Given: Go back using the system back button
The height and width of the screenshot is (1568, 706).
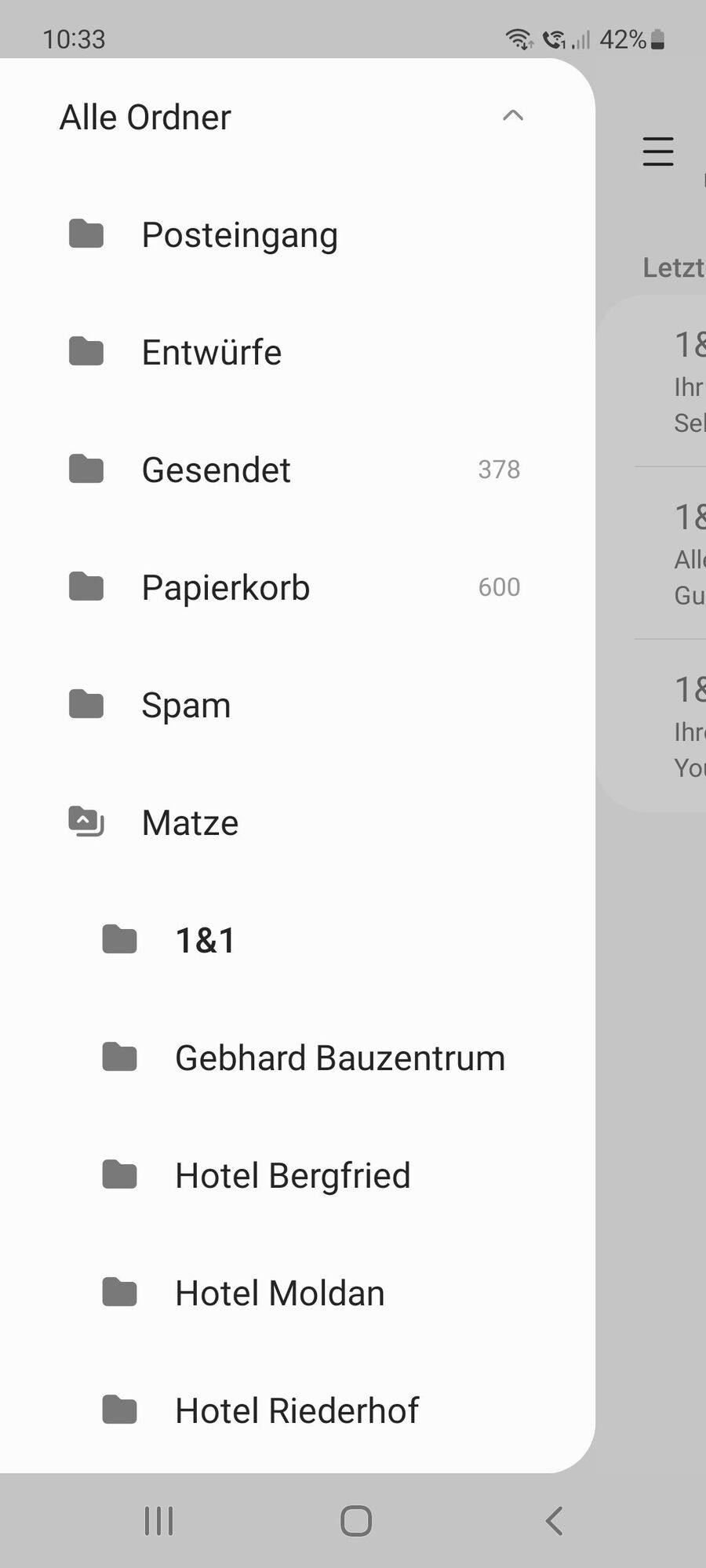Looking at the screenshot, I should (x=554, y=1521).
